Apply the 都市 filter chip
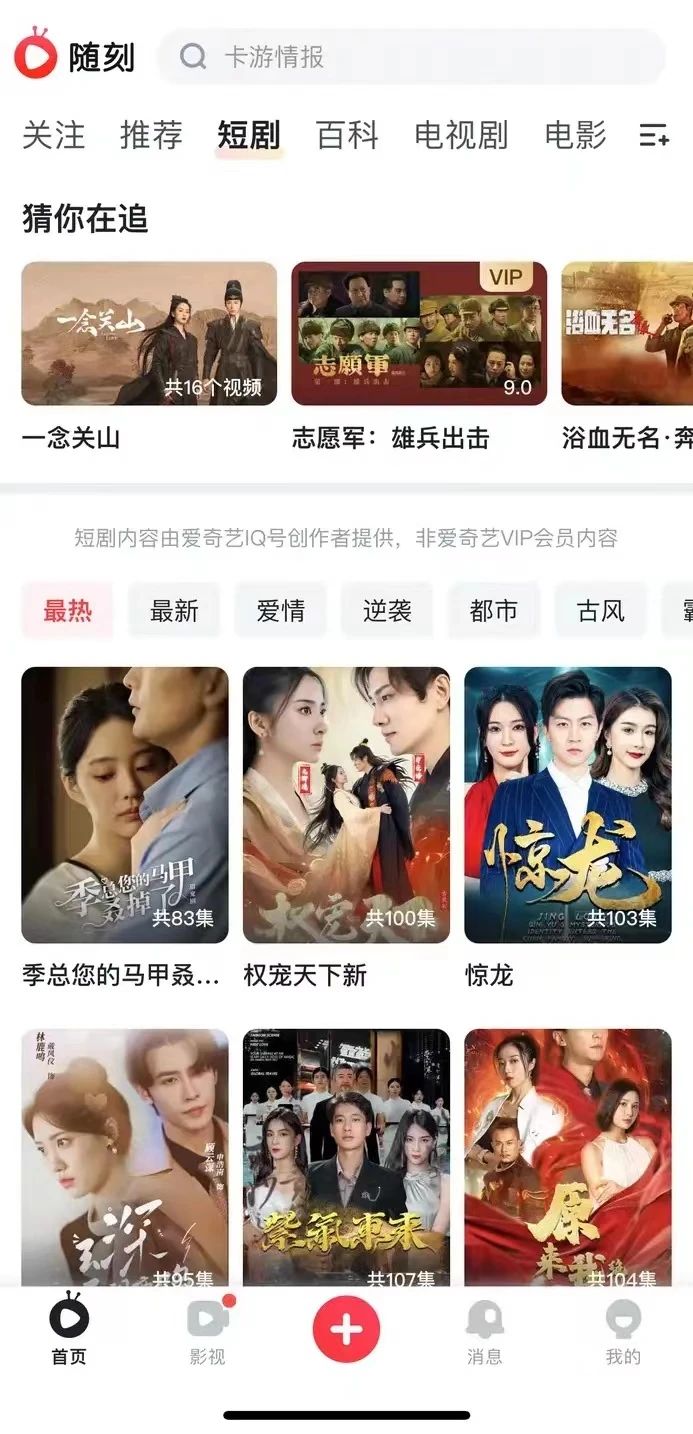The width and height of the screenshot is (693, 1434). (x=494, y=610)
